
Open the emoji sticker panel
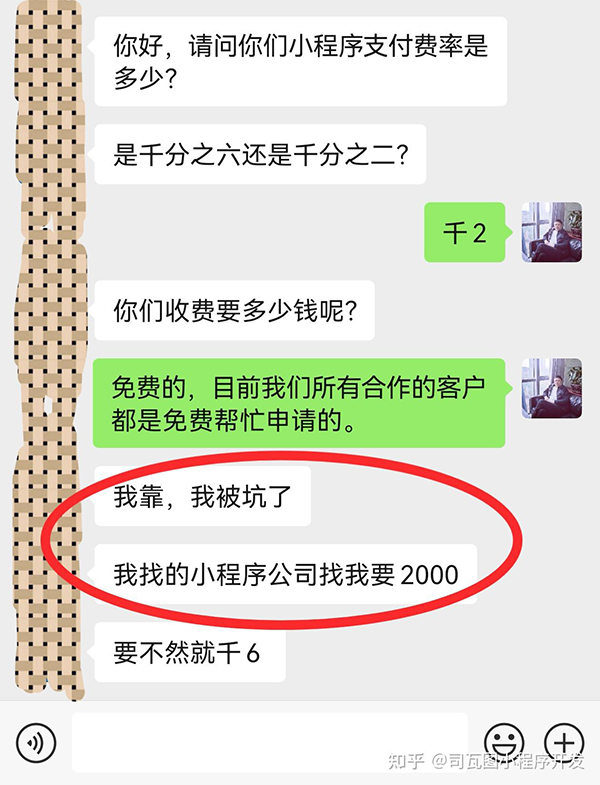click(x=504, y=743)
